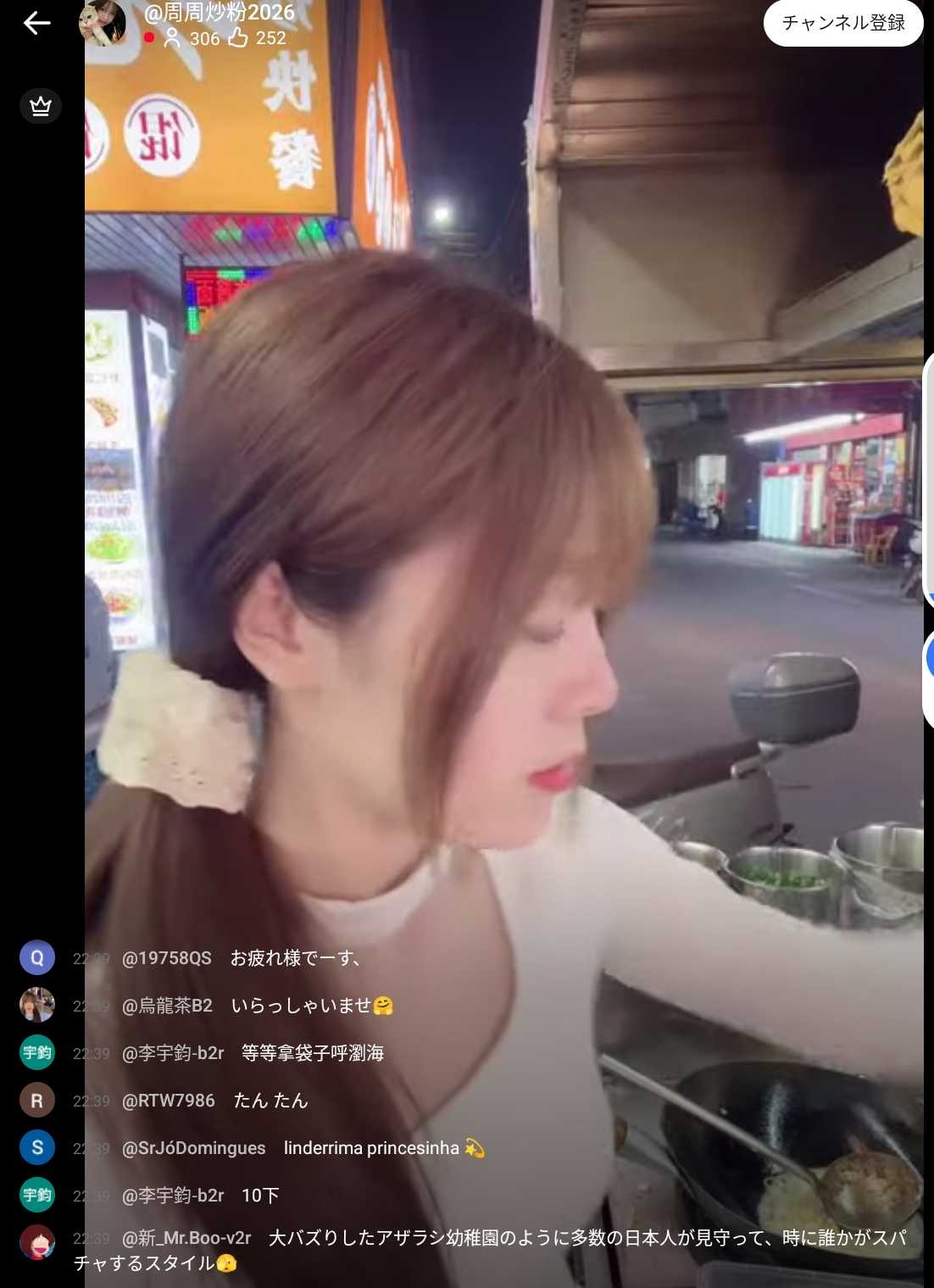Tap the @RTW7986 chat message

(x=214, y=1101)
